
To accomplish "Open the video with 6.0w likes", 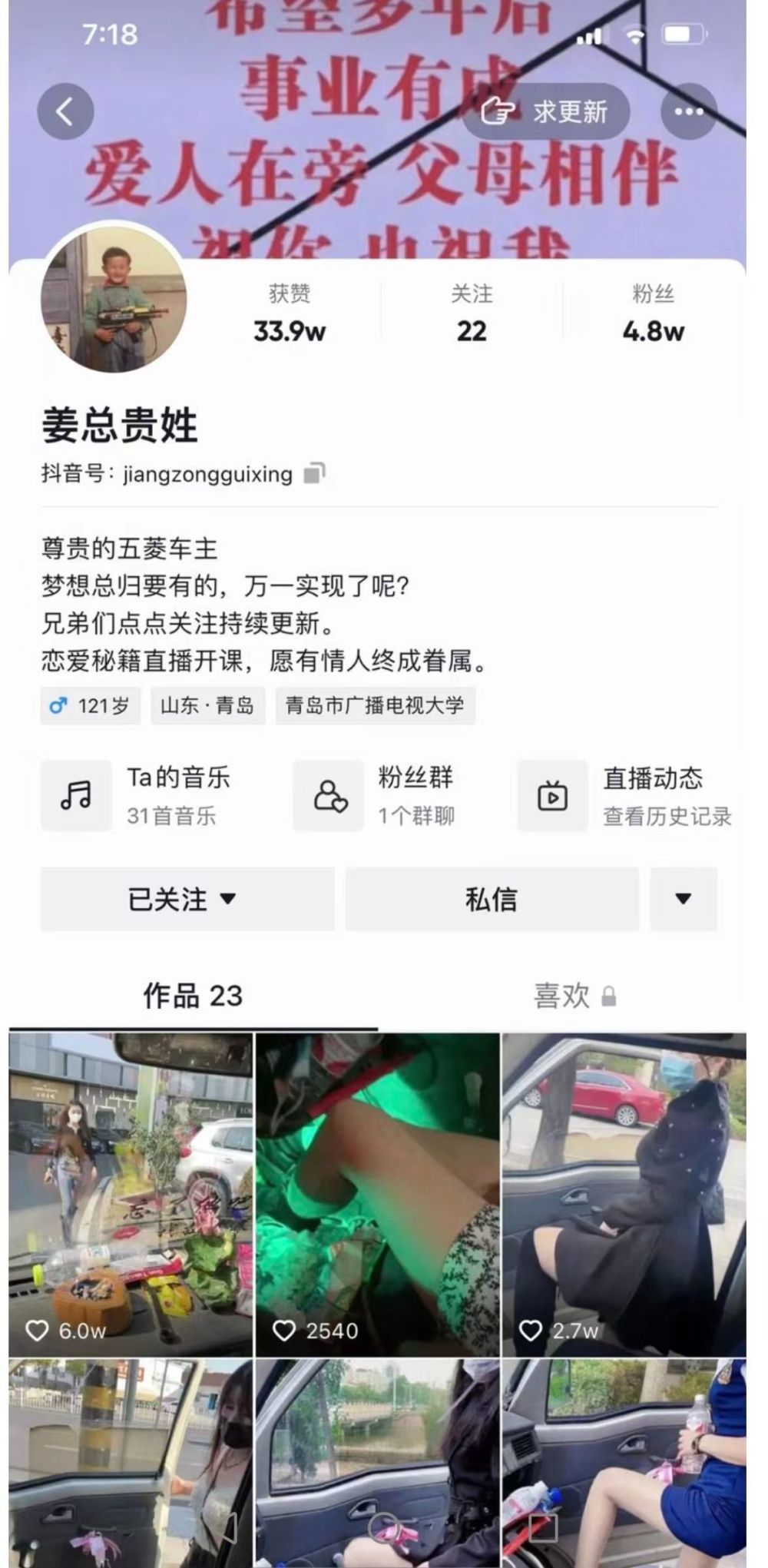I will (131, 1195).
